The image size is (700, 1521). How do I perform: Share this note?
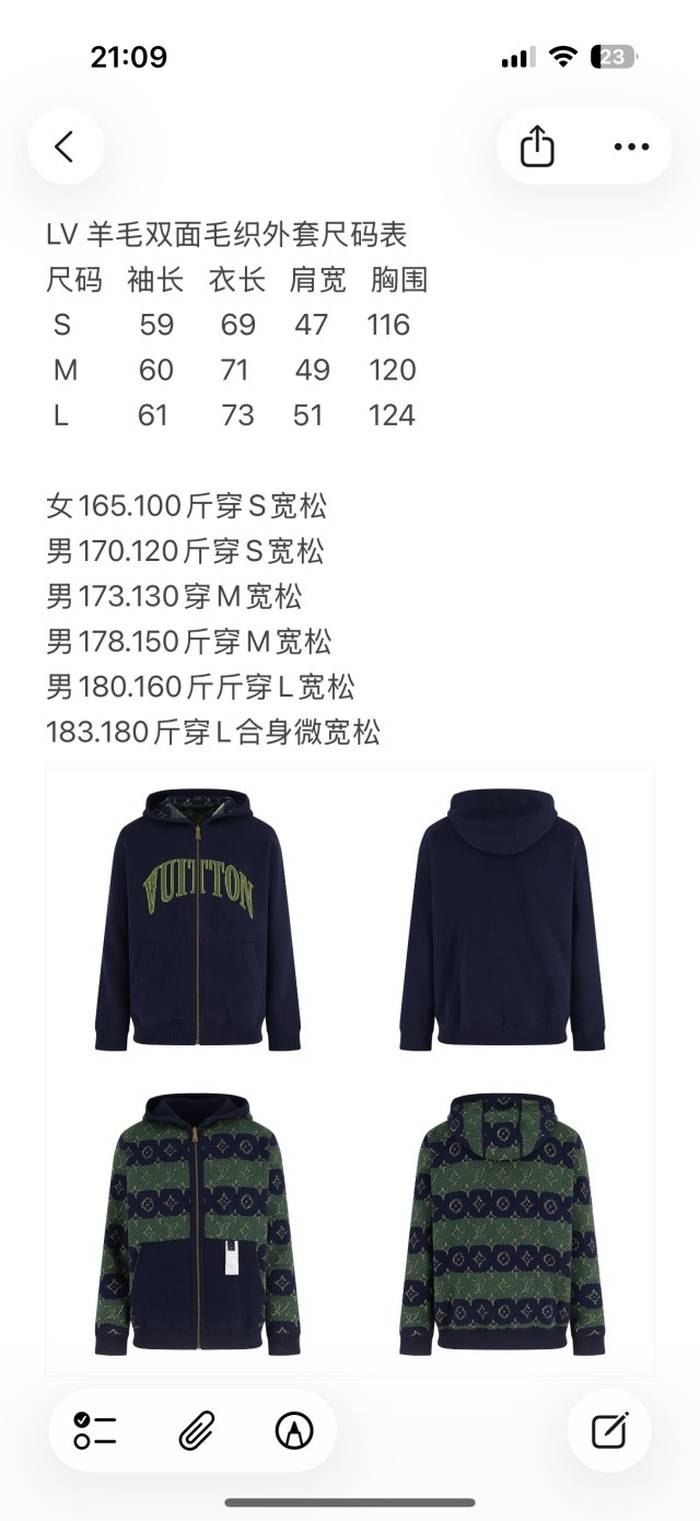(x=537, y=147)
